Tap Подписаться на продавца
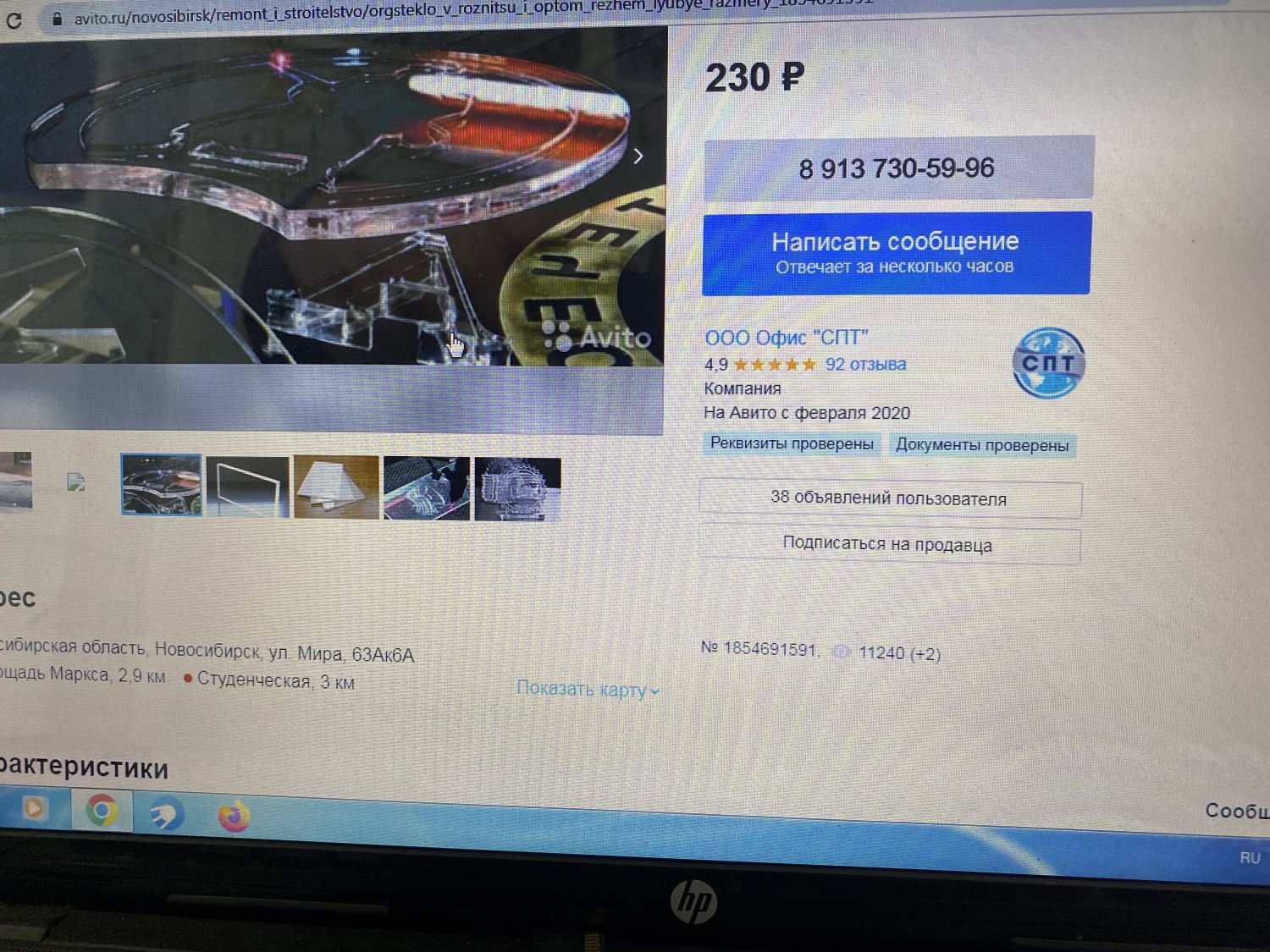The image size is (1270, 952). tap(887, 544)
